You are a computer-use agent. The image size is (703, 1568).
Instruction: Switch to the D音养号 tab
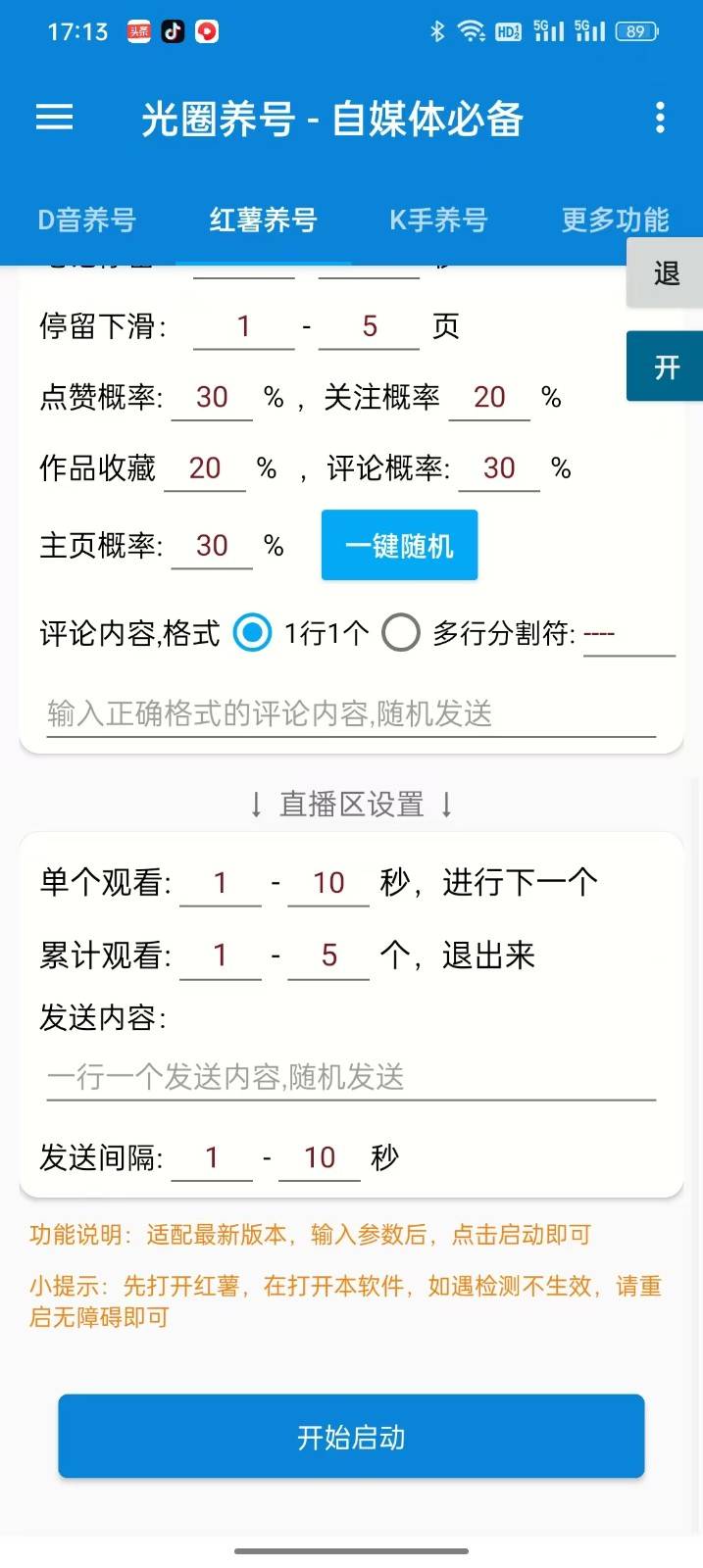pyautogui.click(x=86, y=220)
